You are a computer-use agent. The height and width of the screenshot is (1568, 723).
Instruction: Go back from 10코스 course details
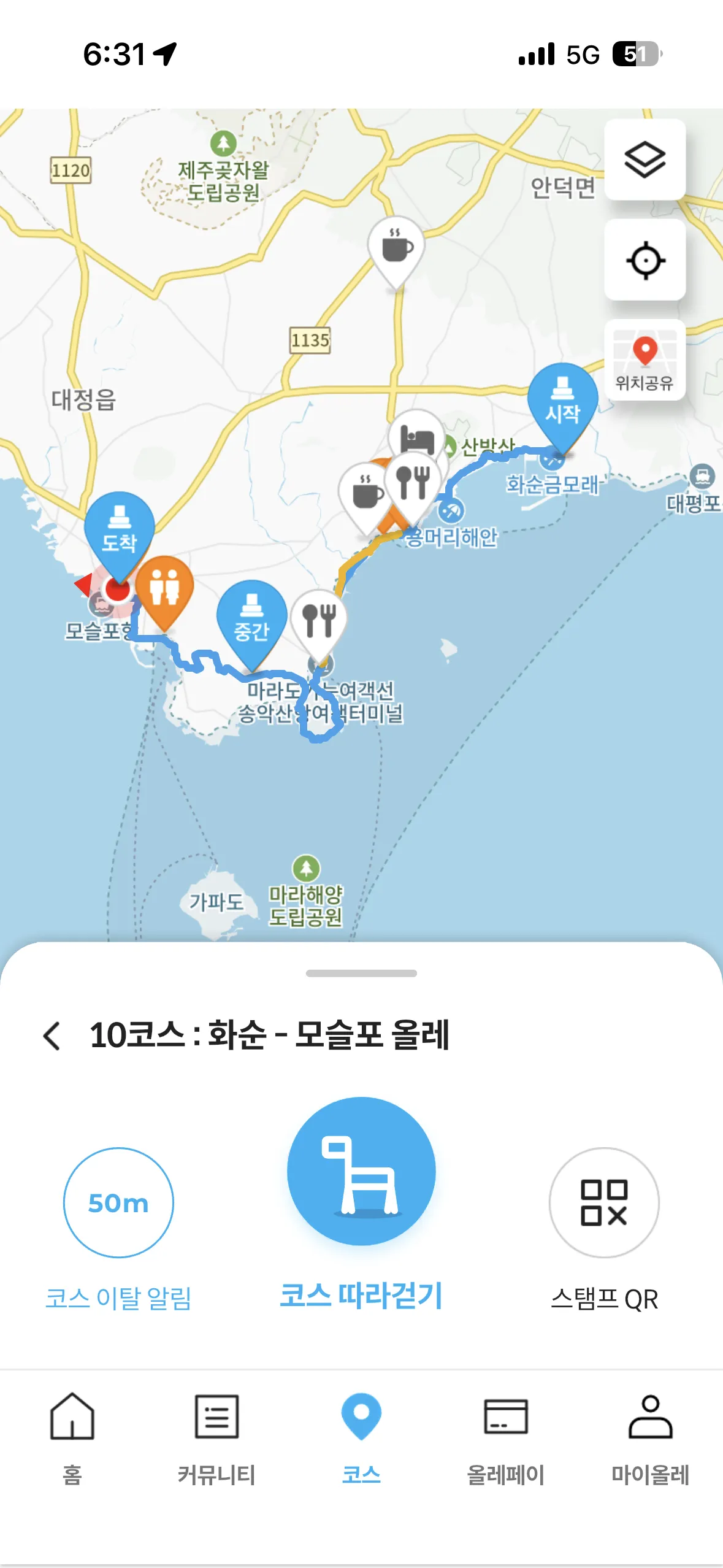click(52, 1036)
